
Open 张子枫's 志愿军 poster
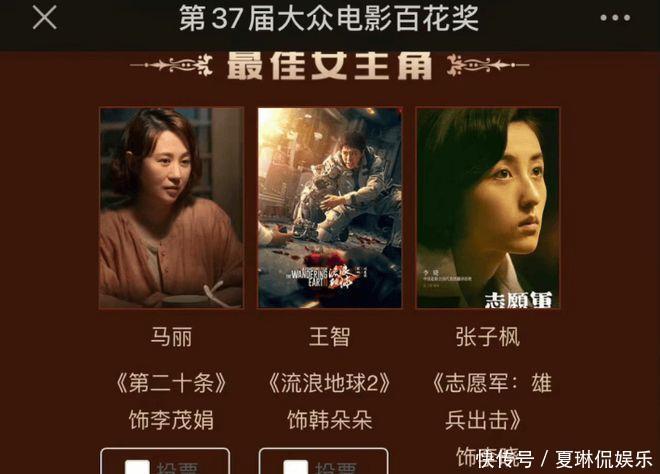tap(487, 208)
